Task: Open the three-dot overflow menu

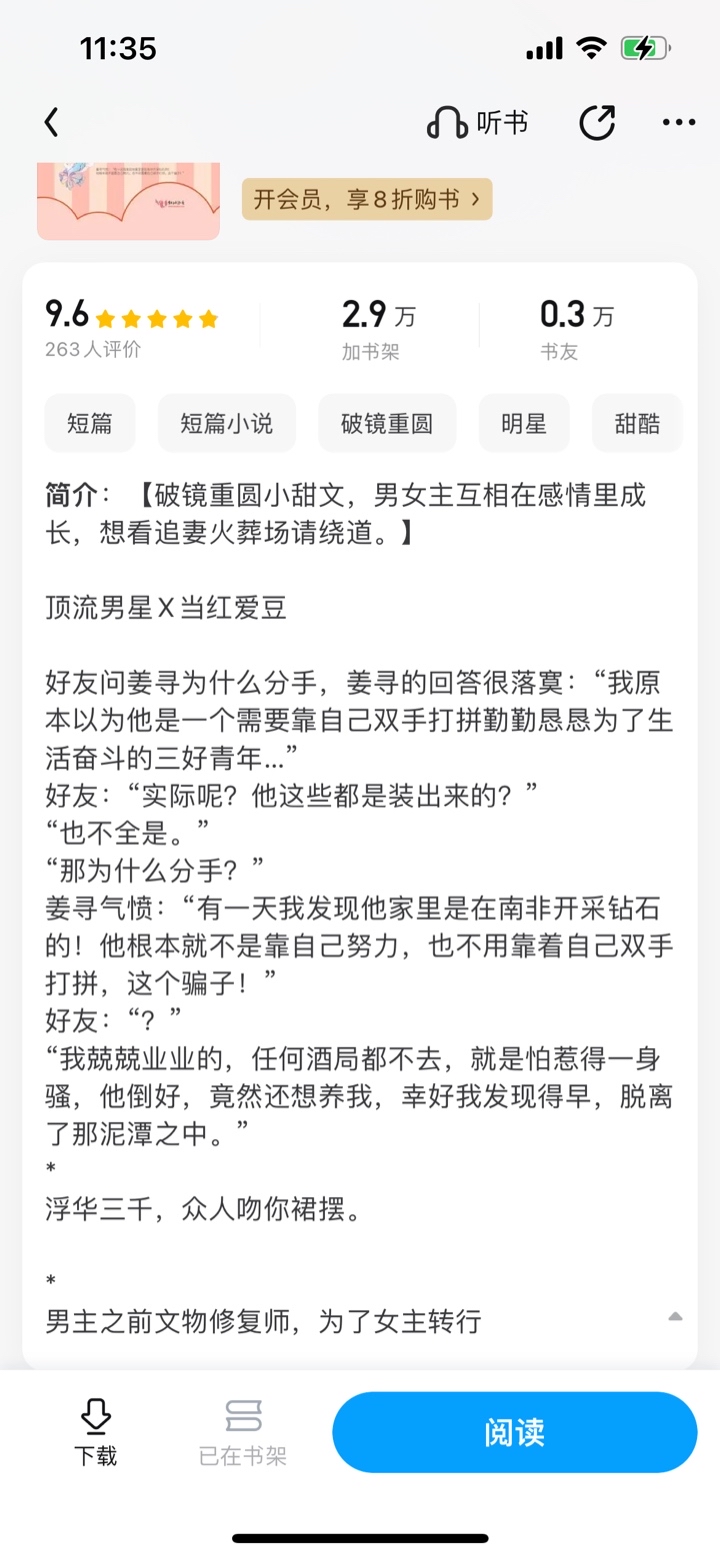Action: pyautogui.click(x=679, y=123)
